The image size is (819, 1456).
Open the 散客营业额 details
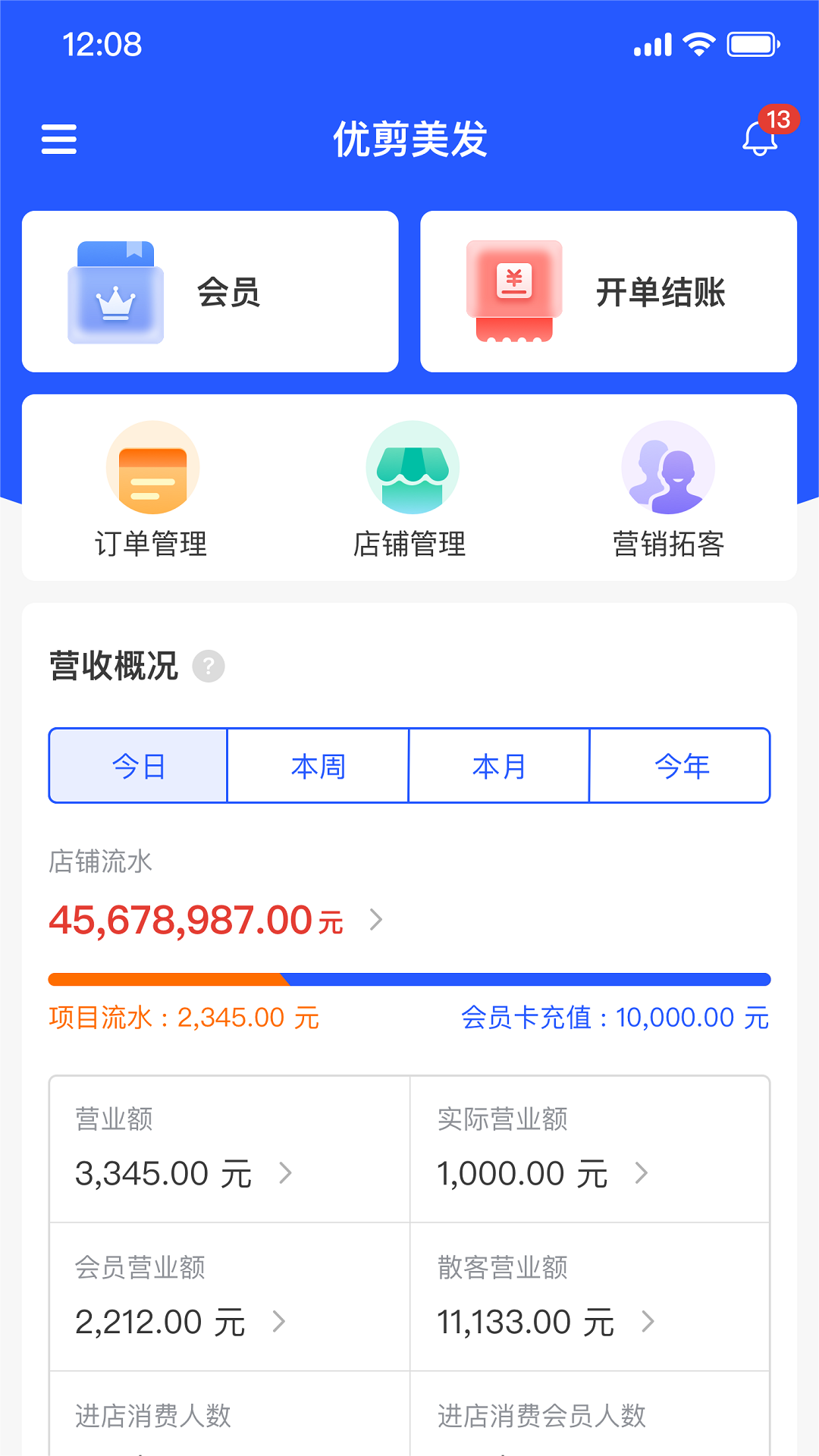pos(590,1297)
